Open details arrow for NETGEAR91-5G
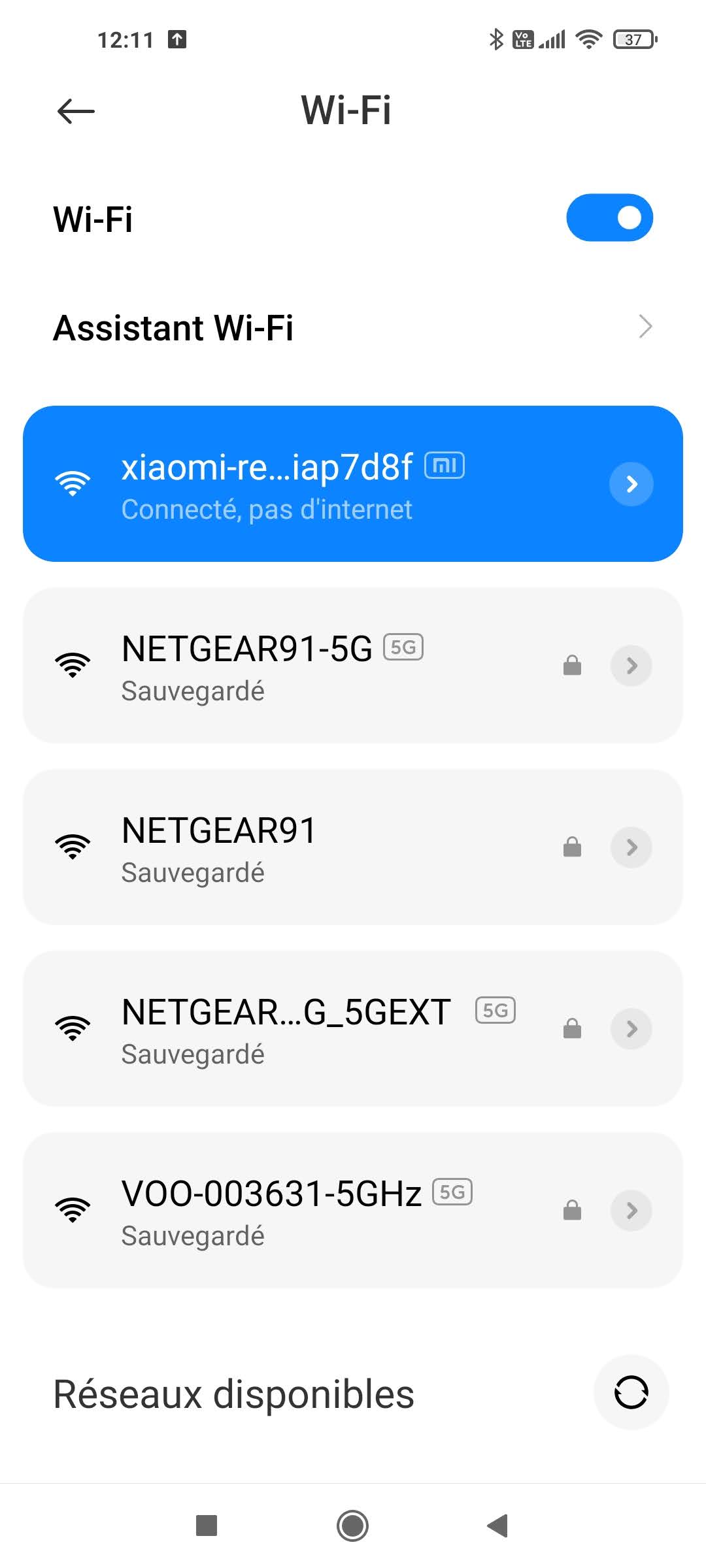Image resolution: width=706 pixels, height=1568 pixels. coord(631,666)
